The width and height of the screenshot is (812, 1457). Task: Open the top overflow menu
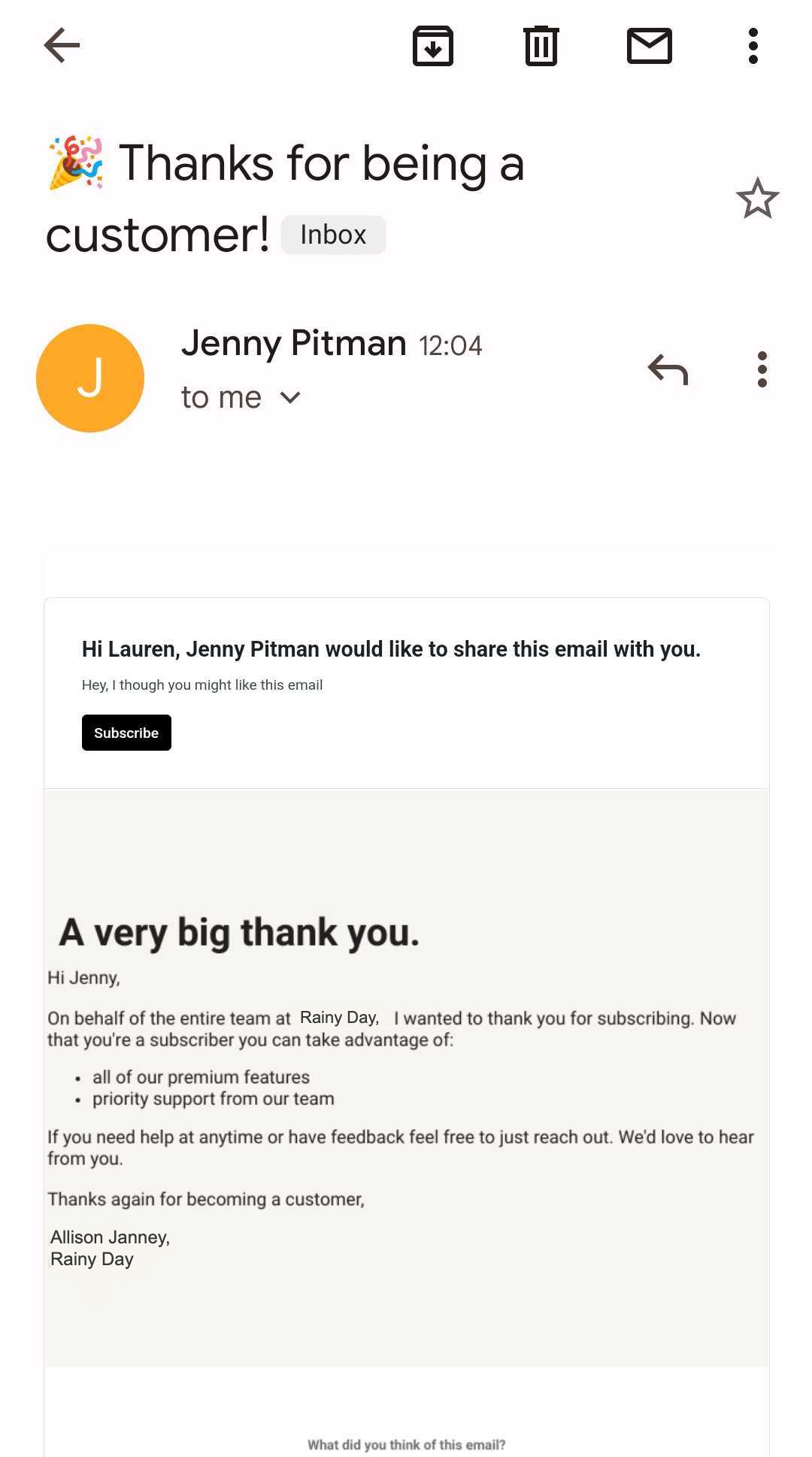tap(753, 46)
